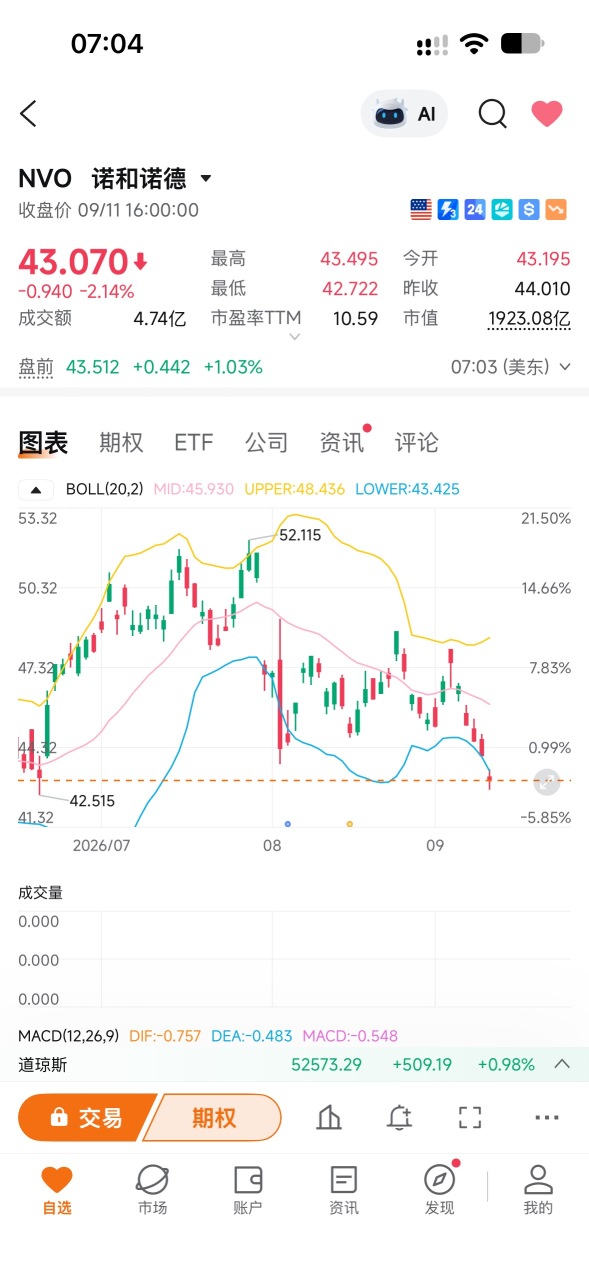
Task: Expand pre-market time dropdown 07:03 (美东)
Action: click(x=510, y=367)
